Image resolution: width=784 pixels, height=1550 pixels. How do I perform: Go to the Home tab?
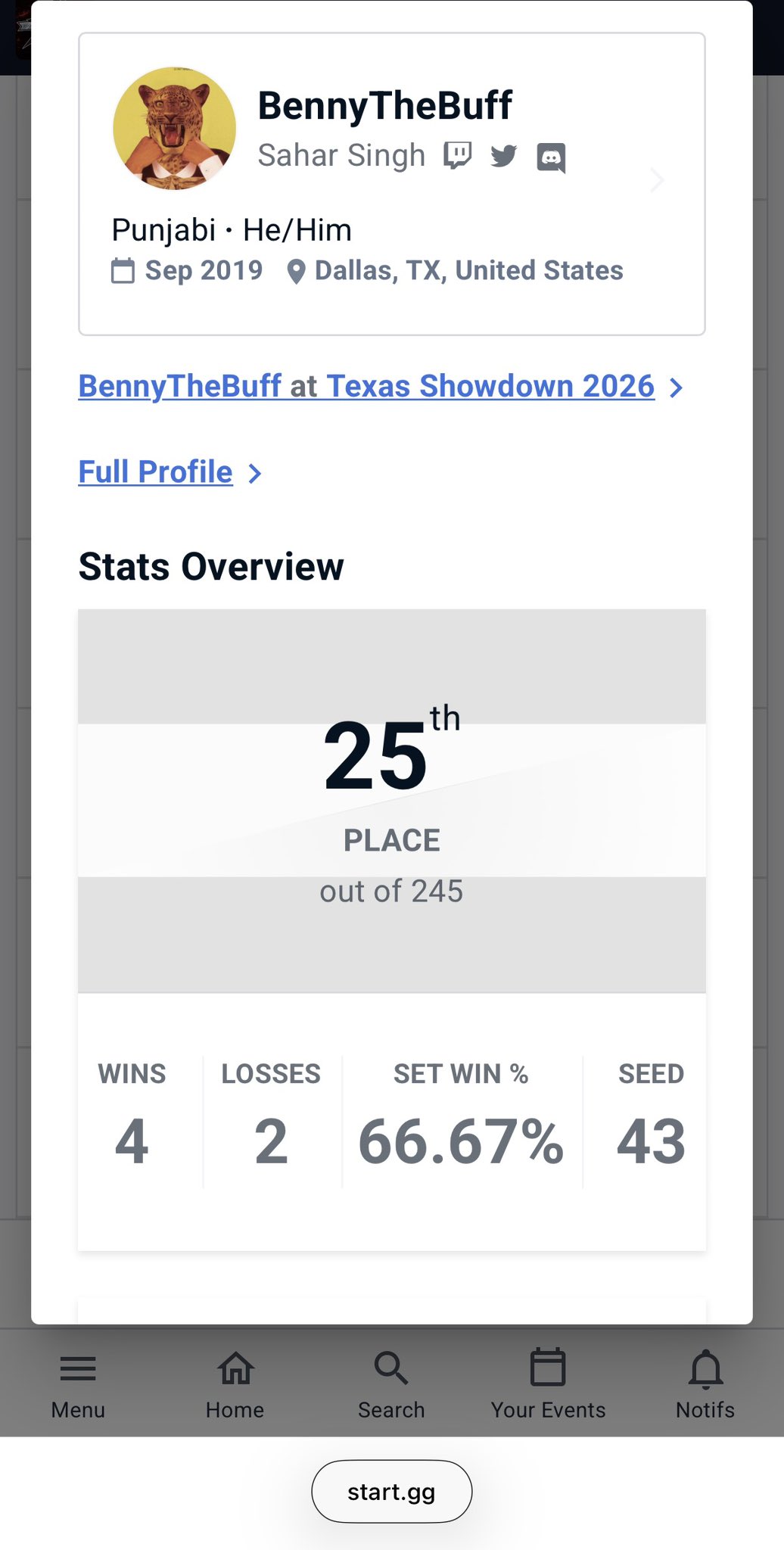[235, 1383]
